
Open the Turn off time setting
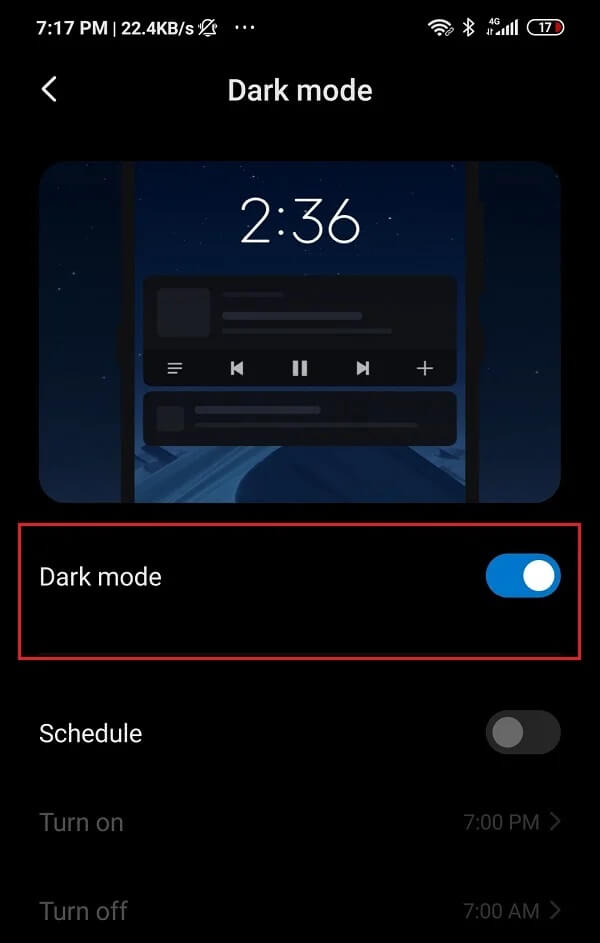300,910
